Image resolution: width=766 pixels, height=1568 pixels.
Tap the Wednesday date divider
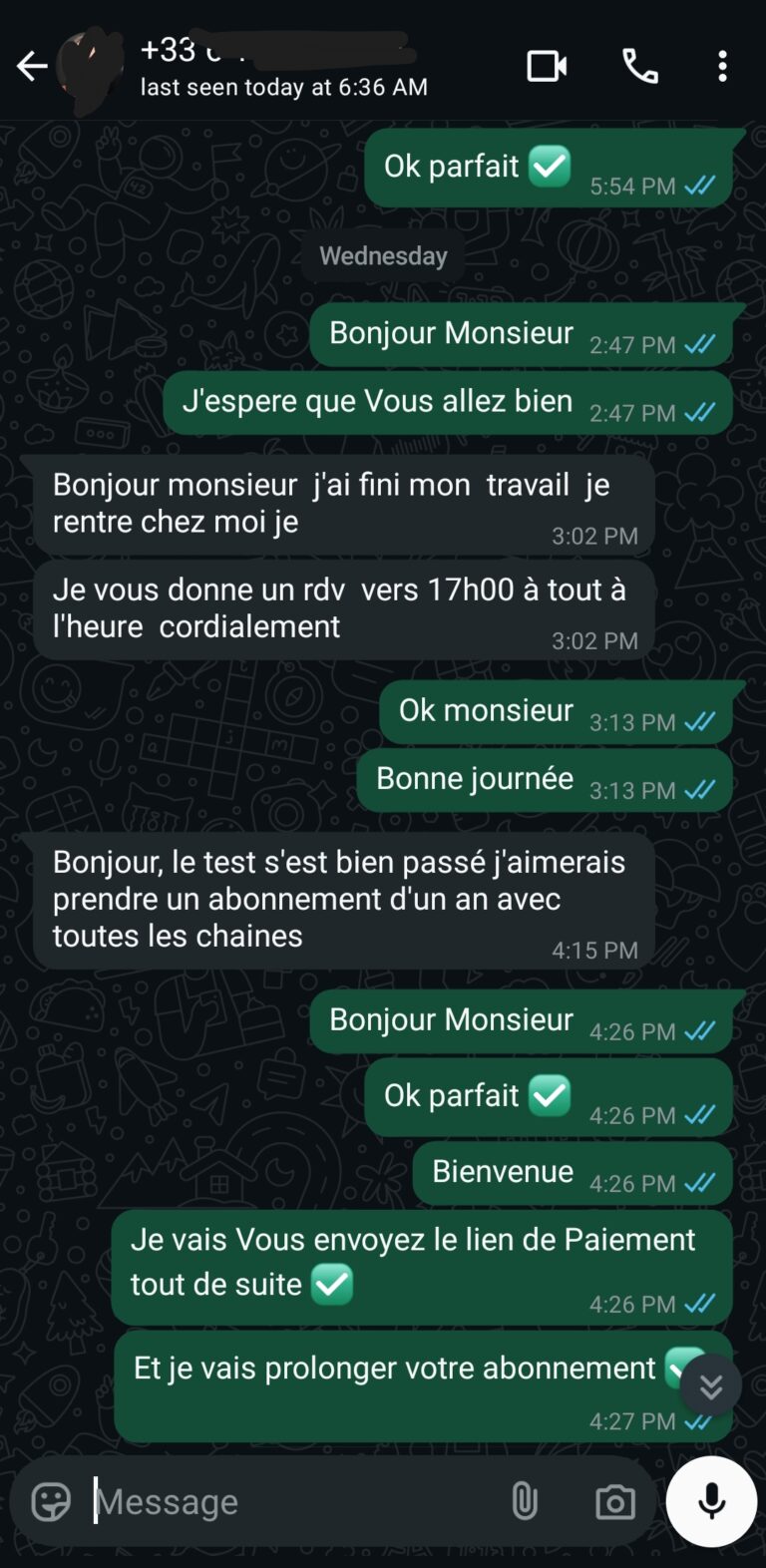pos(383,255)
